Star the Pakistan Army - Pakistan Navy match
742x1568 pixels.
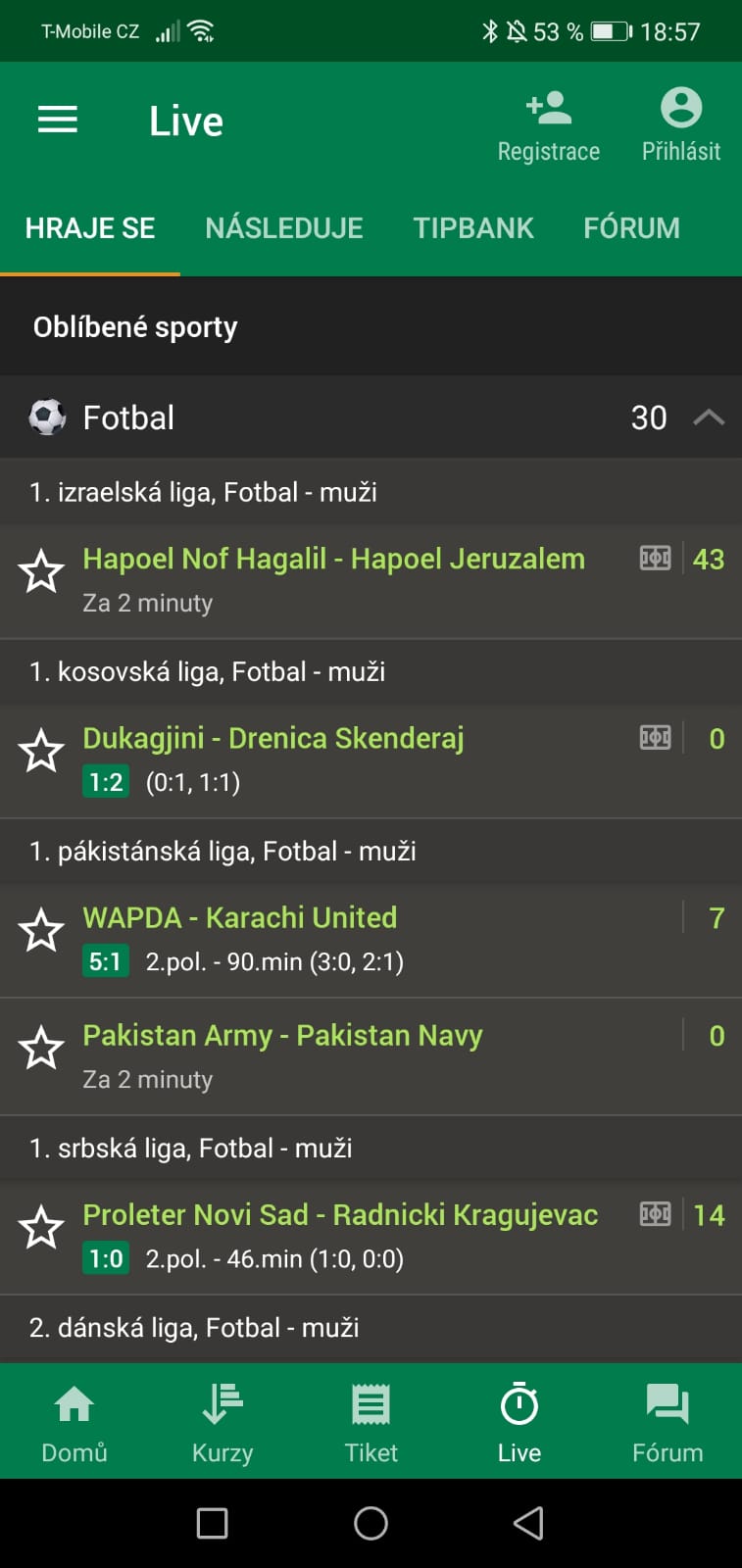[x=41, y=1049]
